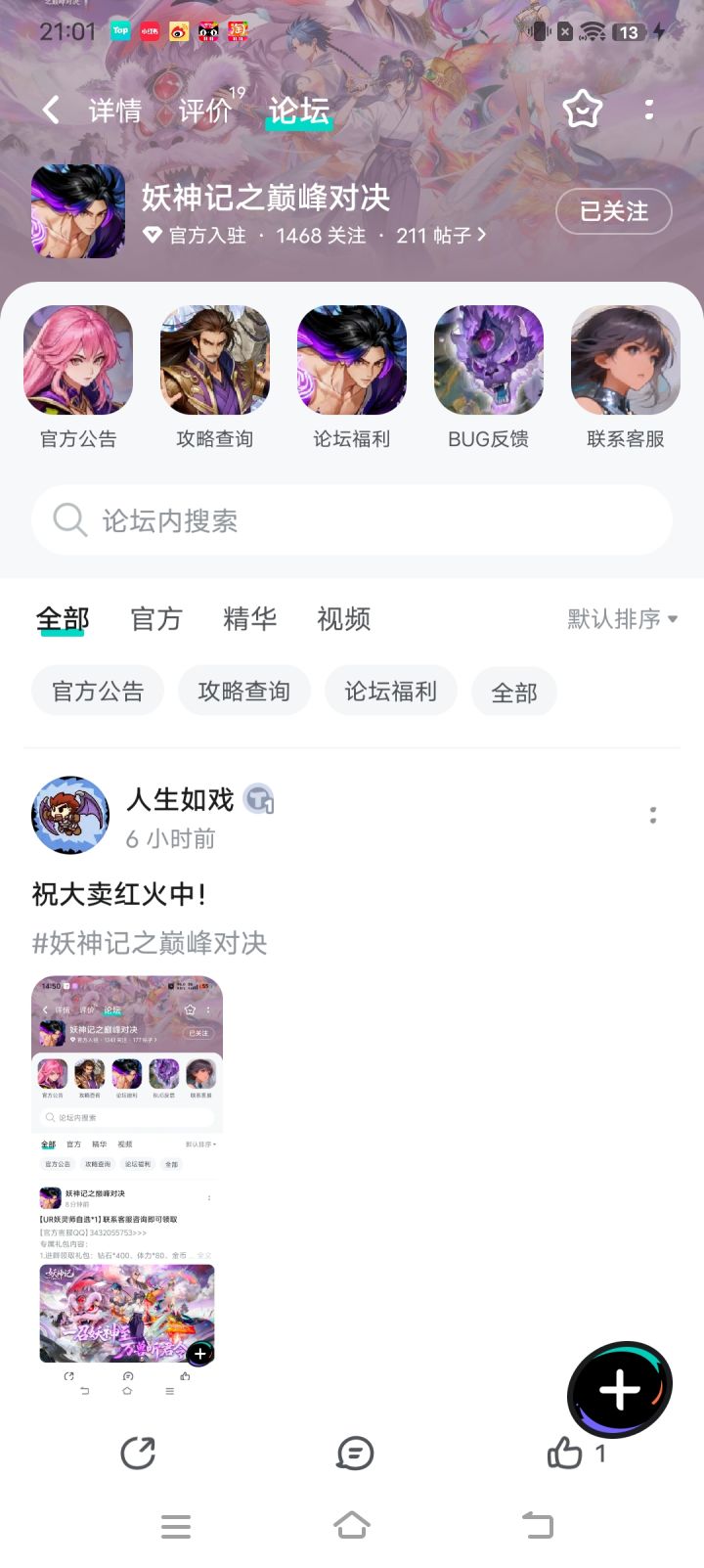Screen dimensions: 704x1568
Task: Open the 官方公告 shortcut tile
Action: [78, 378]
